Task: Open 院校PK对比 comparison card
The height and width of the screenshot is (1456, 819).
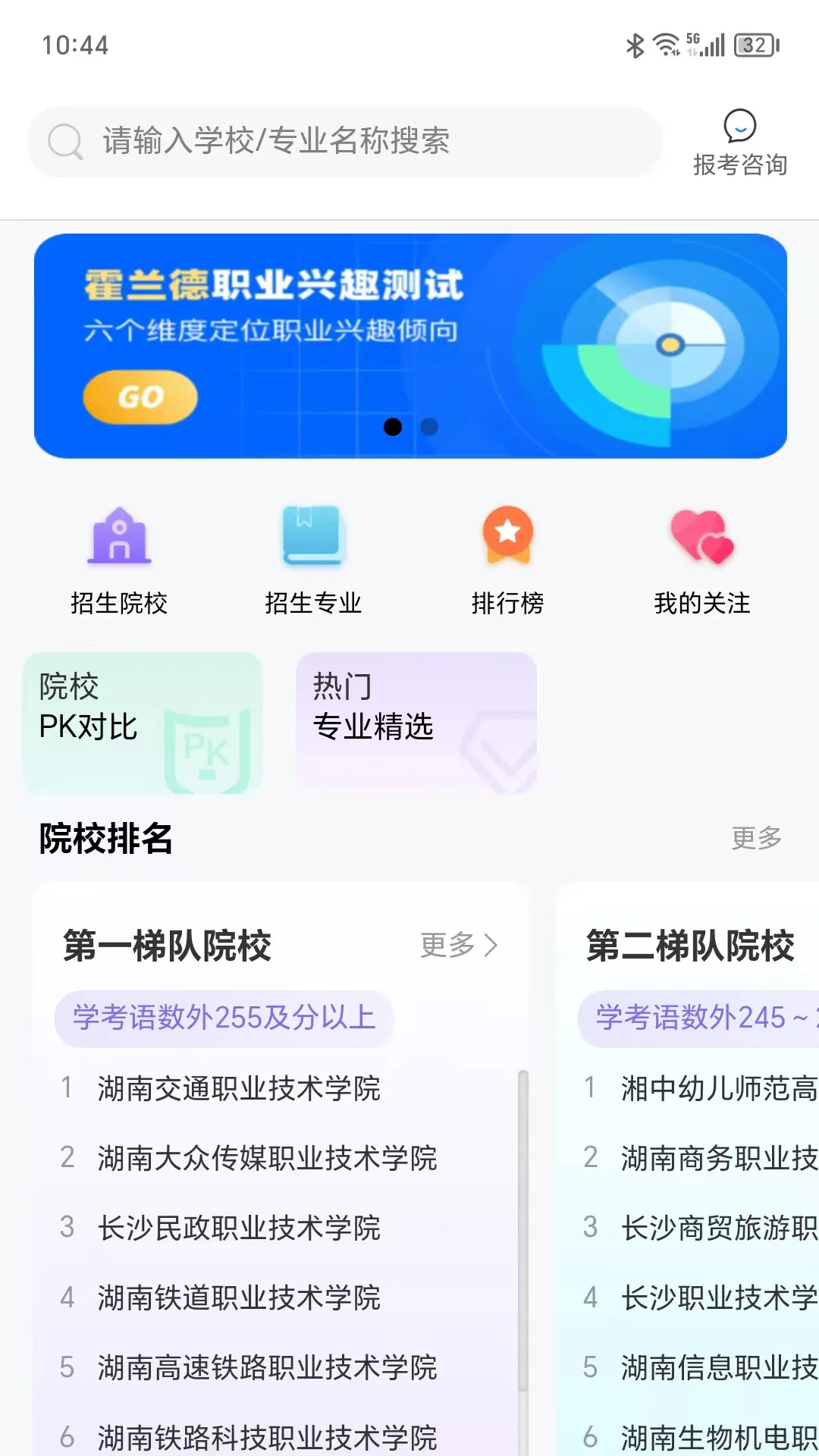Action: coord(143,720)
